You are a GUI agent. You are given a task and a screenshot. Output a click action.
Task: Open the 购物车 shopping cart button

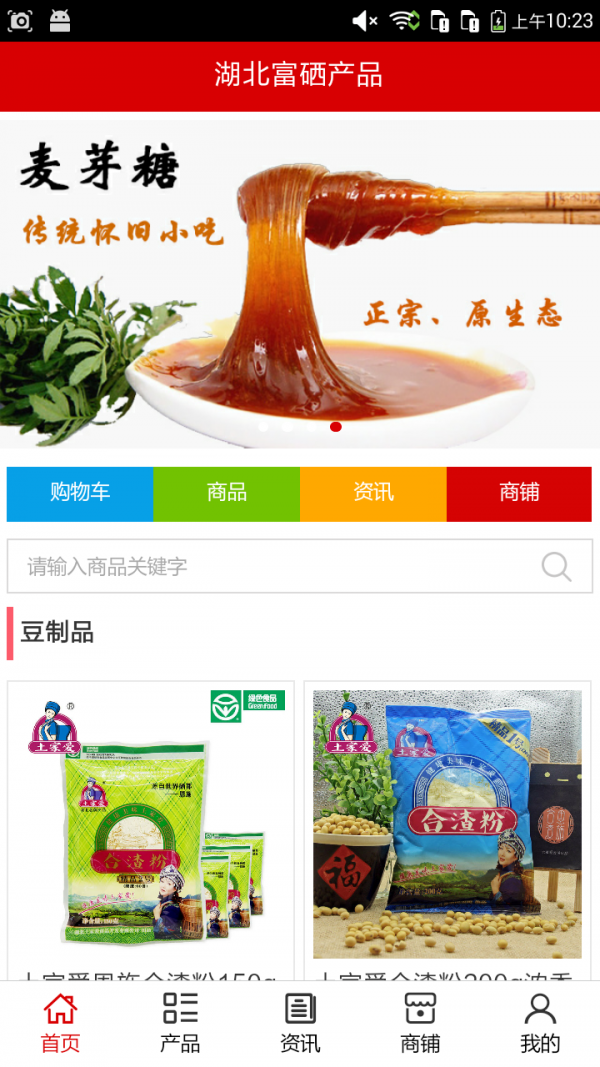point(80,493)
